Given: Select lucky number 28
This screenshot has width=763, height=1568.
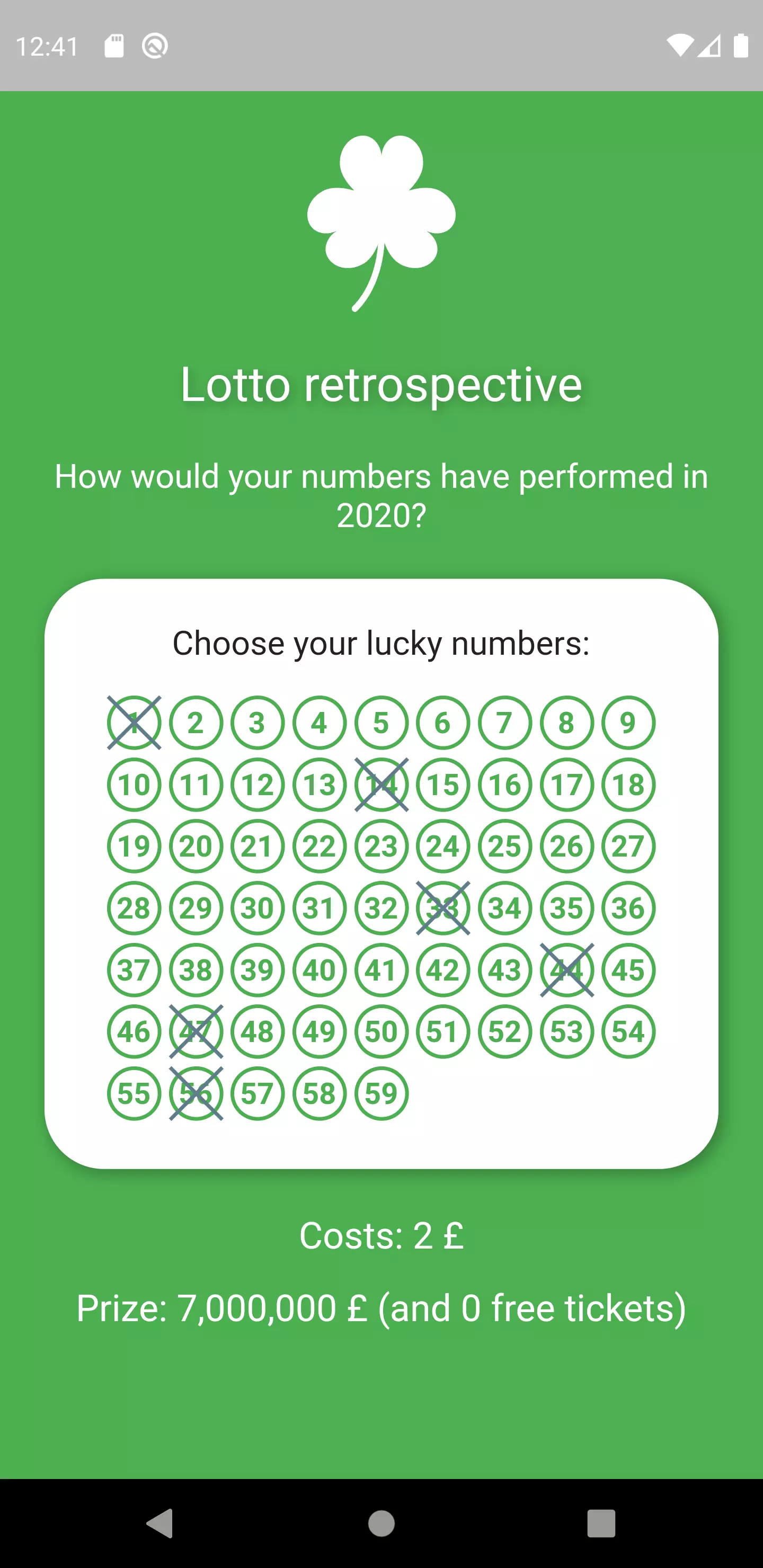Looking at the screenshot, I should pos(134,908).
